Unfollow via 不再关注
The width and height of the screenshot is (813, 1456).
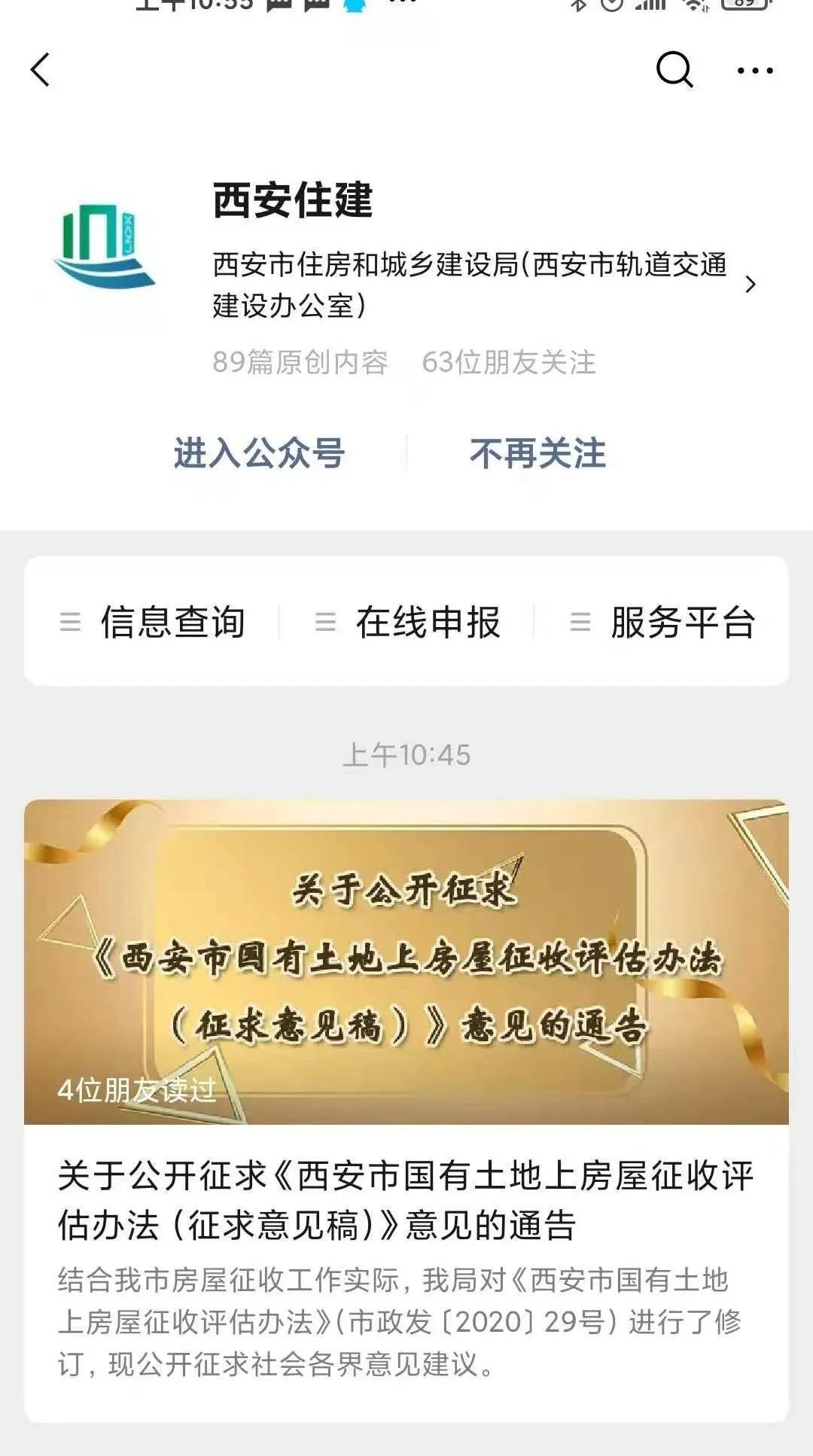[x=537, y=454]
